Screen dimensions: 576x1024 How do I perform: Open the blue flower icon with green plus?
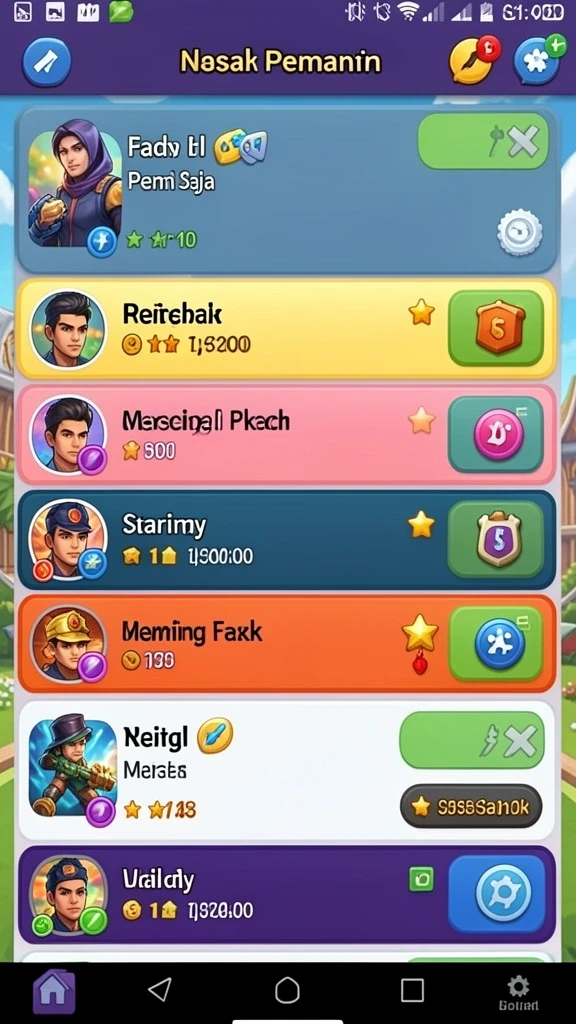(537, 60)
